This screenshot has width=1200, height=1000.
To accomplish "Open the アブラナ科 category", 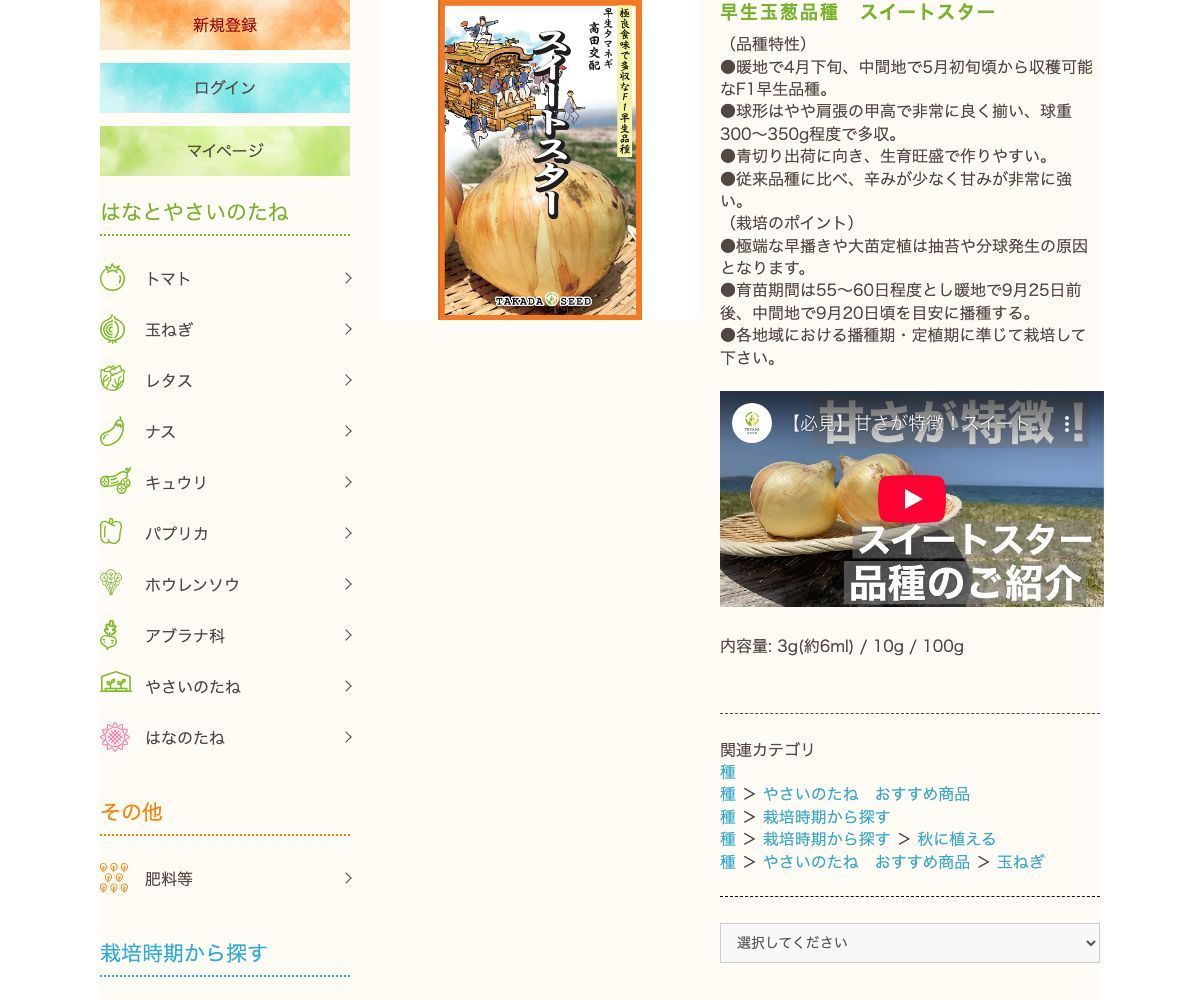I will pos(225,635).
